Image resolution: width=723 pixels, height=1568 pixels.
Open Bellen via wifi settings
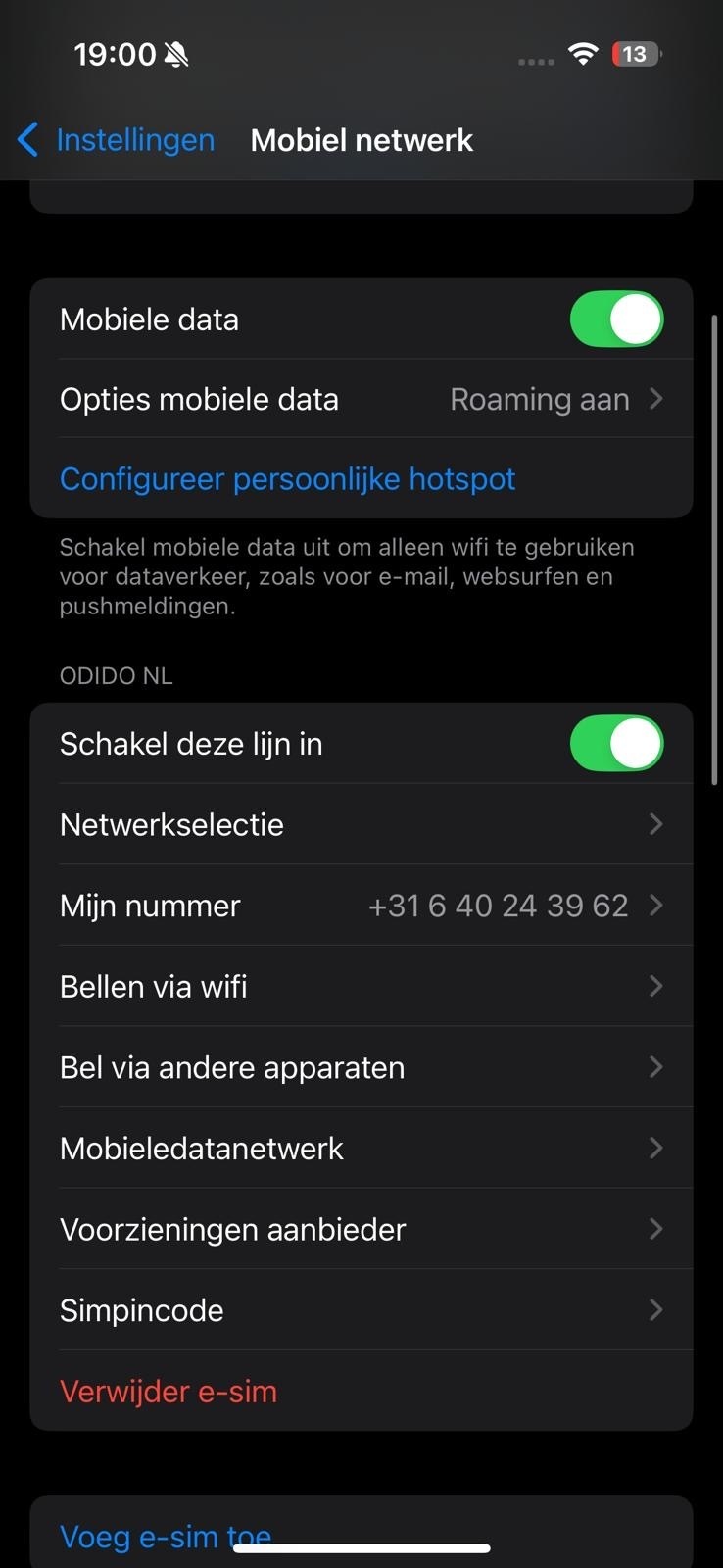pos(361,986)
